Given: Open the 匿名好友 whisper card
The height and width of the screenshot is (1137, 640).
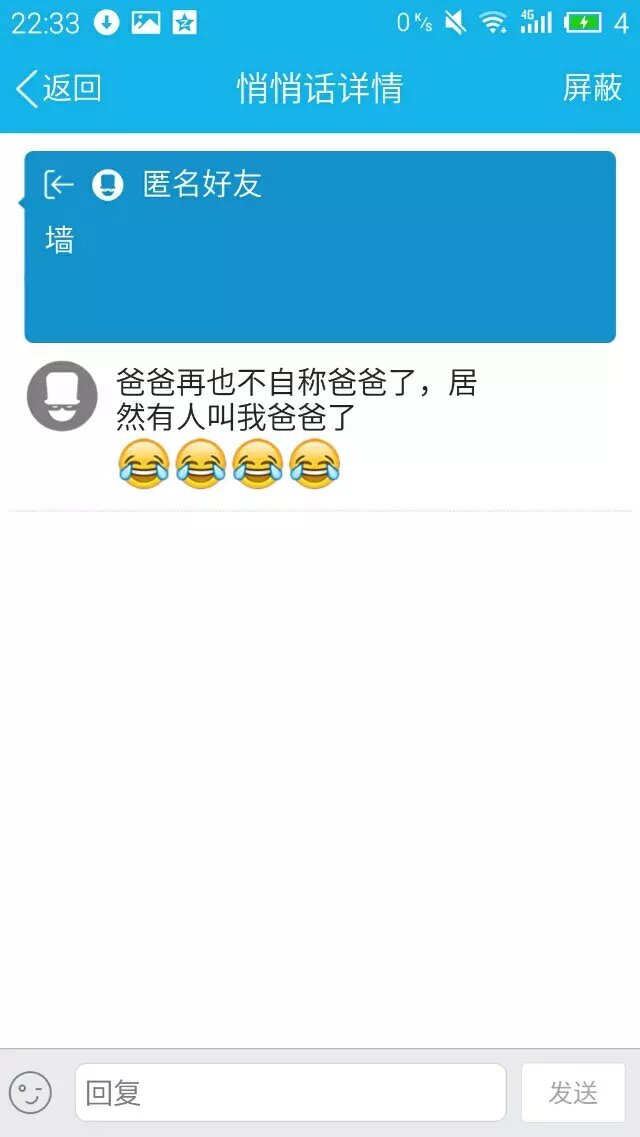Looking at the screenshot, I should tap(320, 246).
